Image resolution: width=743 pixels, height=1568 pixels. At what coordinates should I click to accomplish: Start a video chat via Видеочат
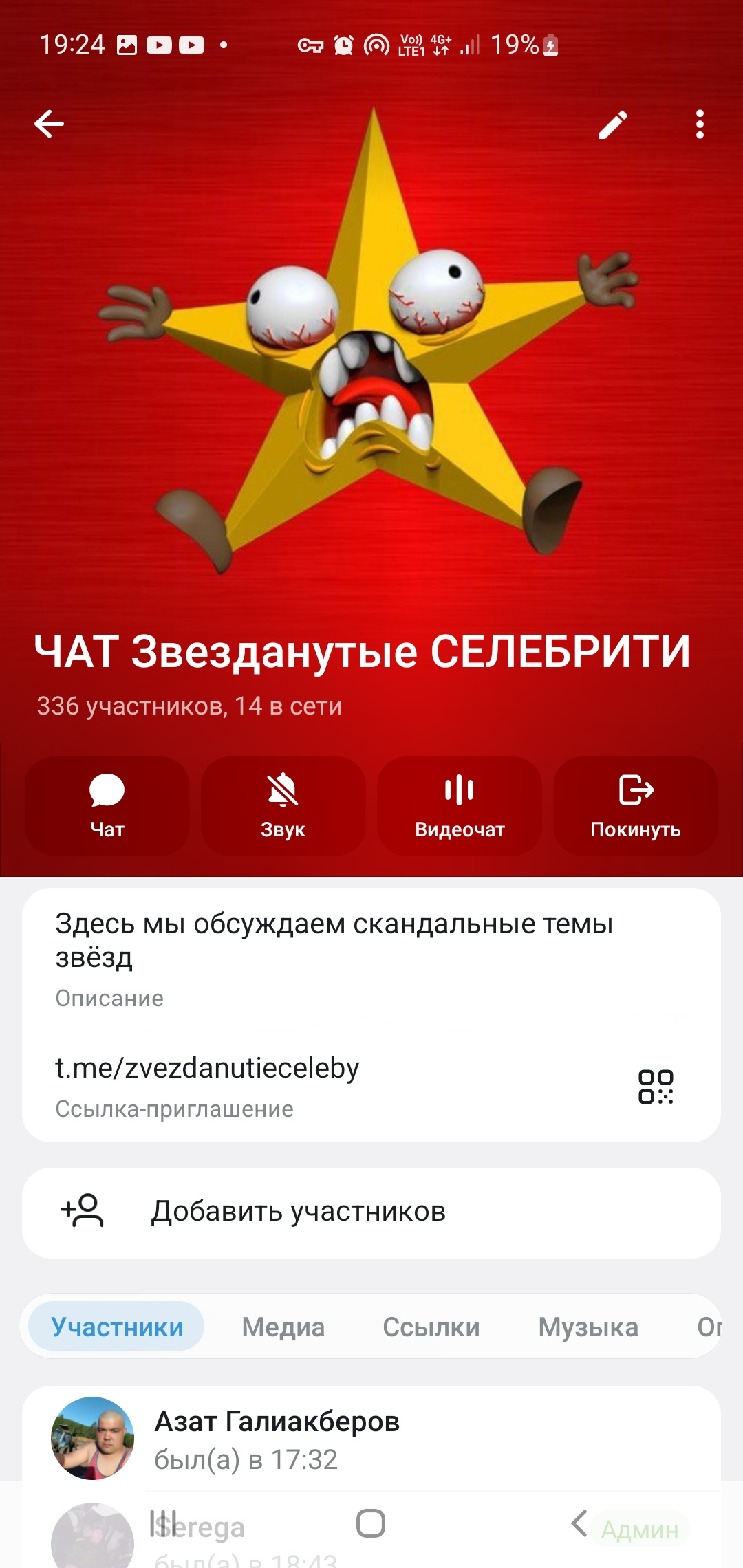(460, 806)
